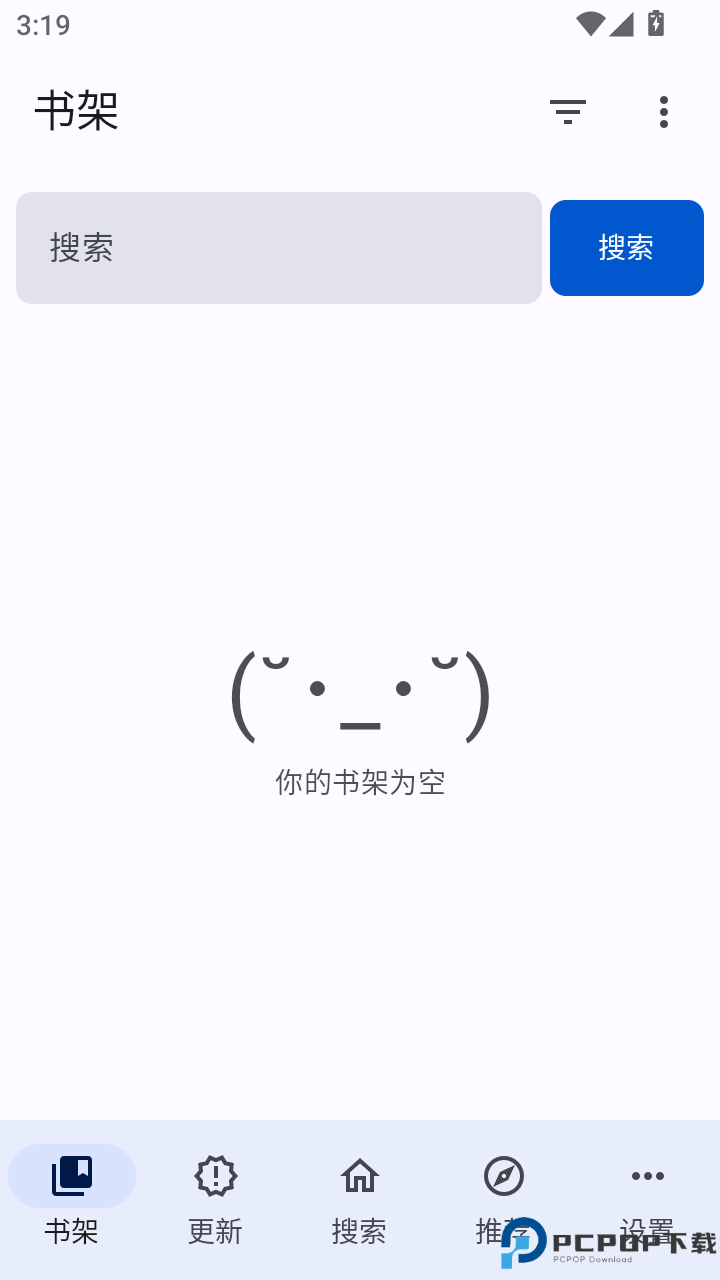Viewport: 720px width, 1280px height.
Task: Switch to the 更新 tab
Action: click(x=215, y=1200)
